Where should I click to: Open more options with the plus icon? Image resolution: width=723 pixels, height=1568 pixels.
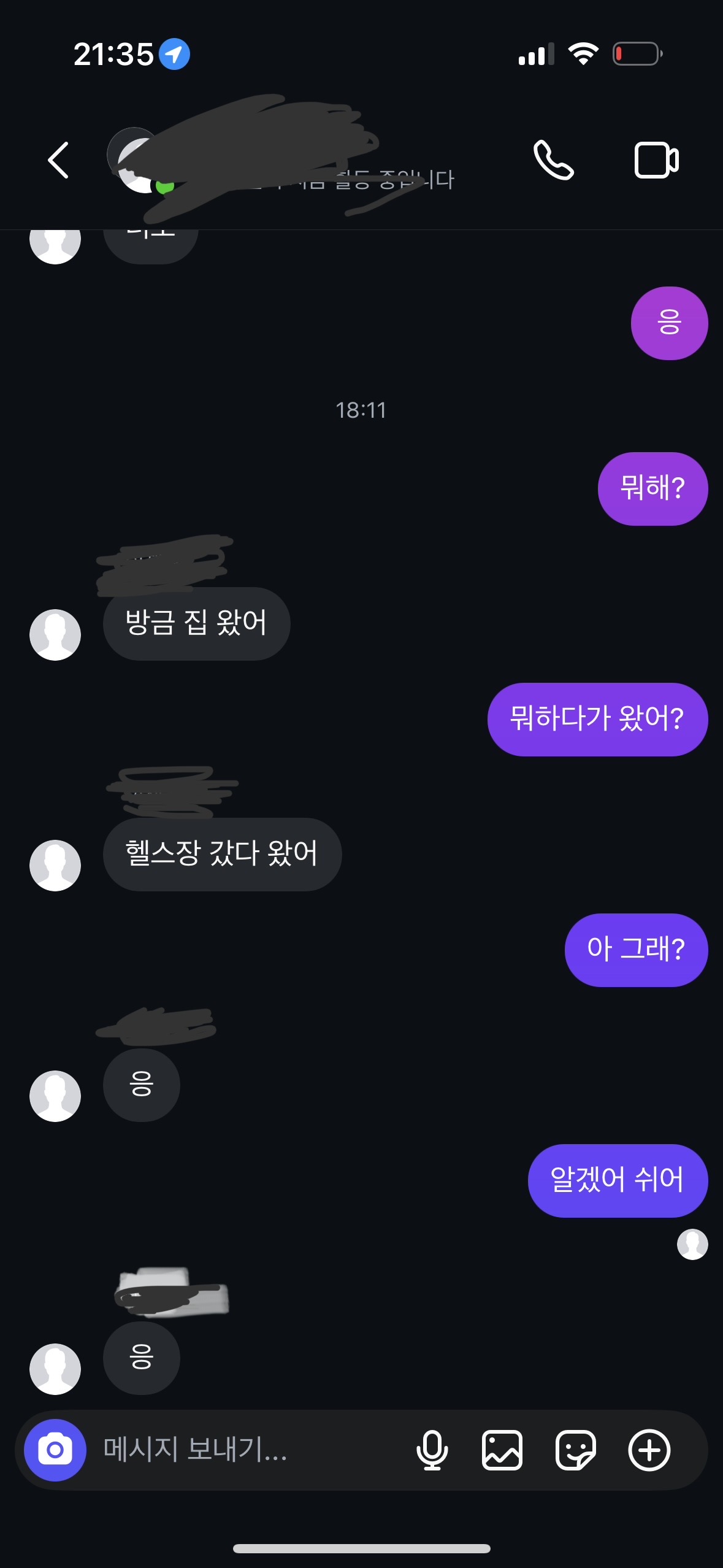pyautogui.click(x=649, y=1450)
